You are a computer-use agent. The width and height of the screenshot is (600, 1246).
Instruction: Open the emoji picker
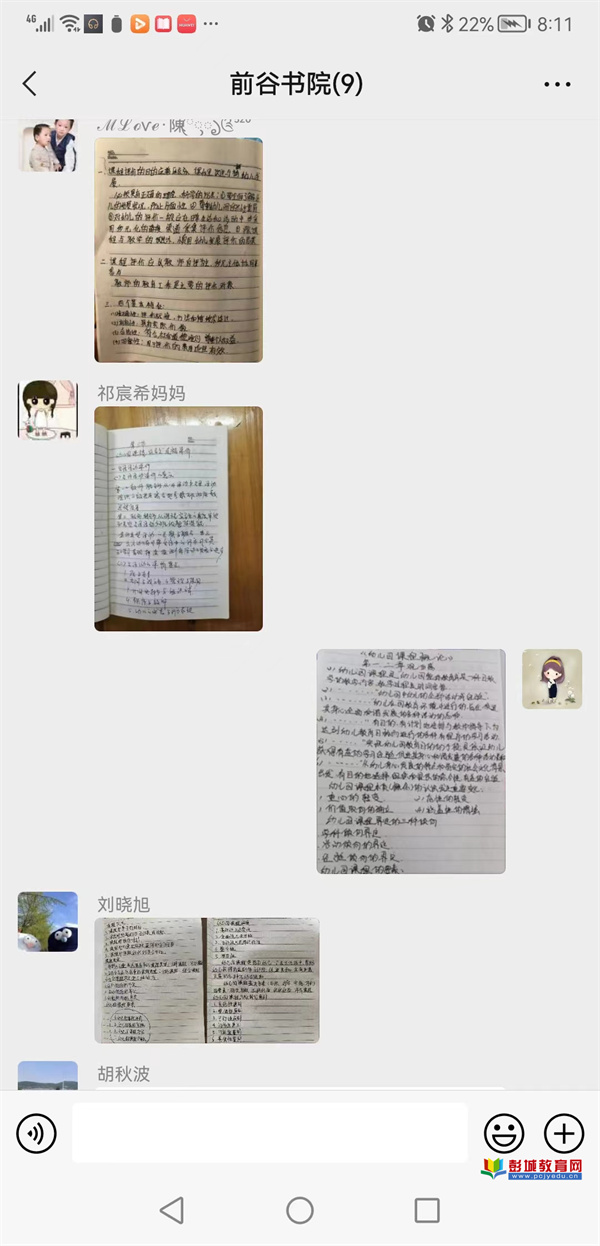[503, 1133]
